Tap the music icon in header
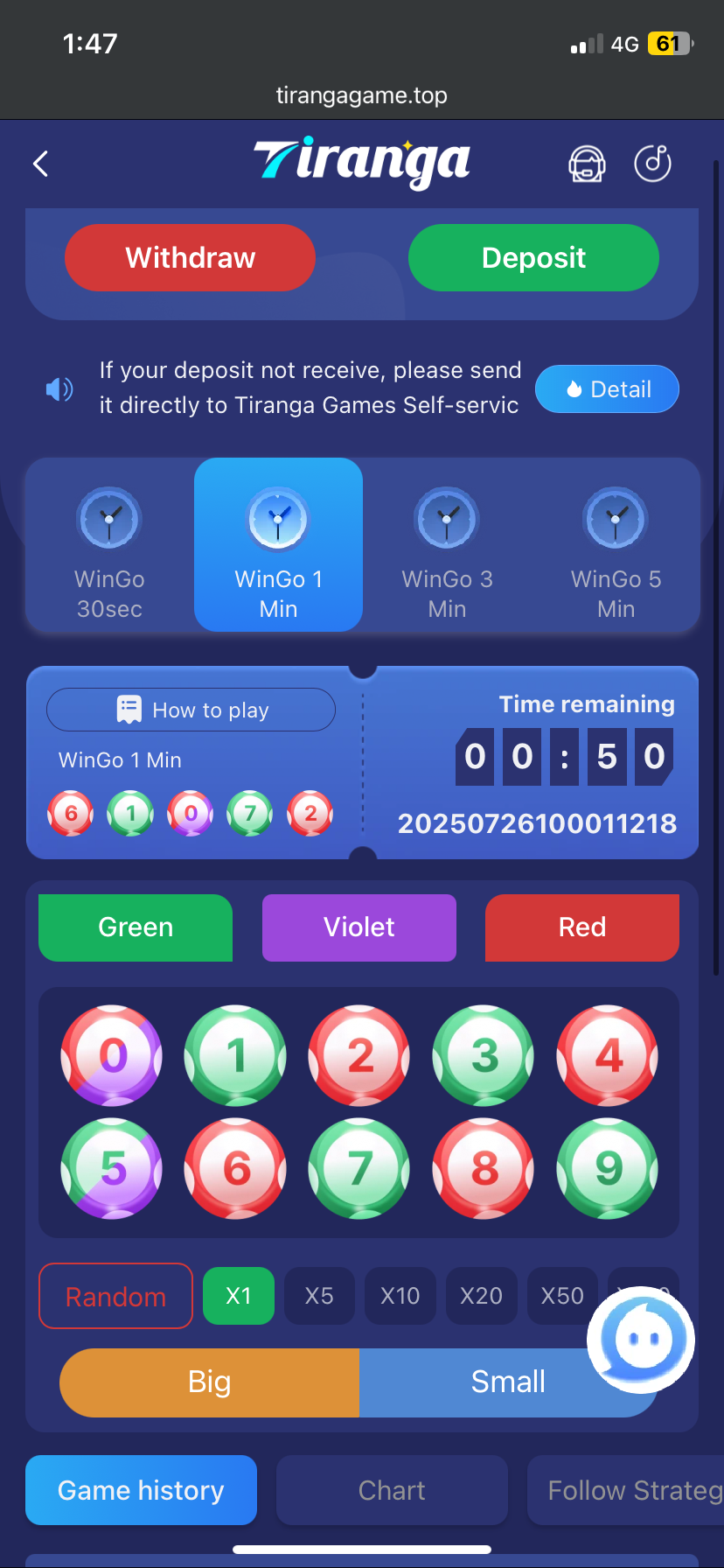This screenshot has width=724, height=1568. 652,164
